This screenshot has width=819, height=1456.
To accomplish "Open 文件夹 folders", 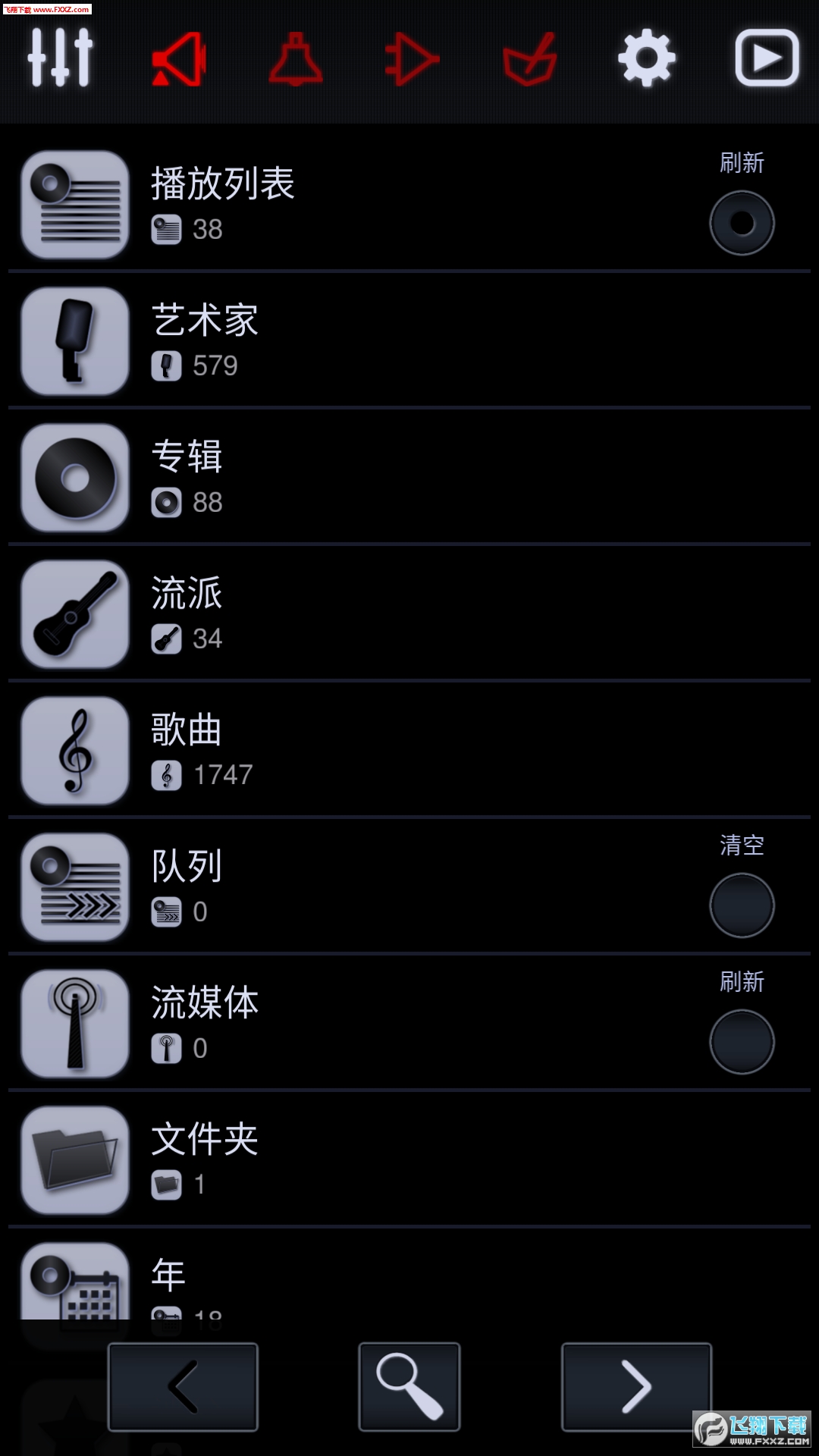I will click(409, 1159).
